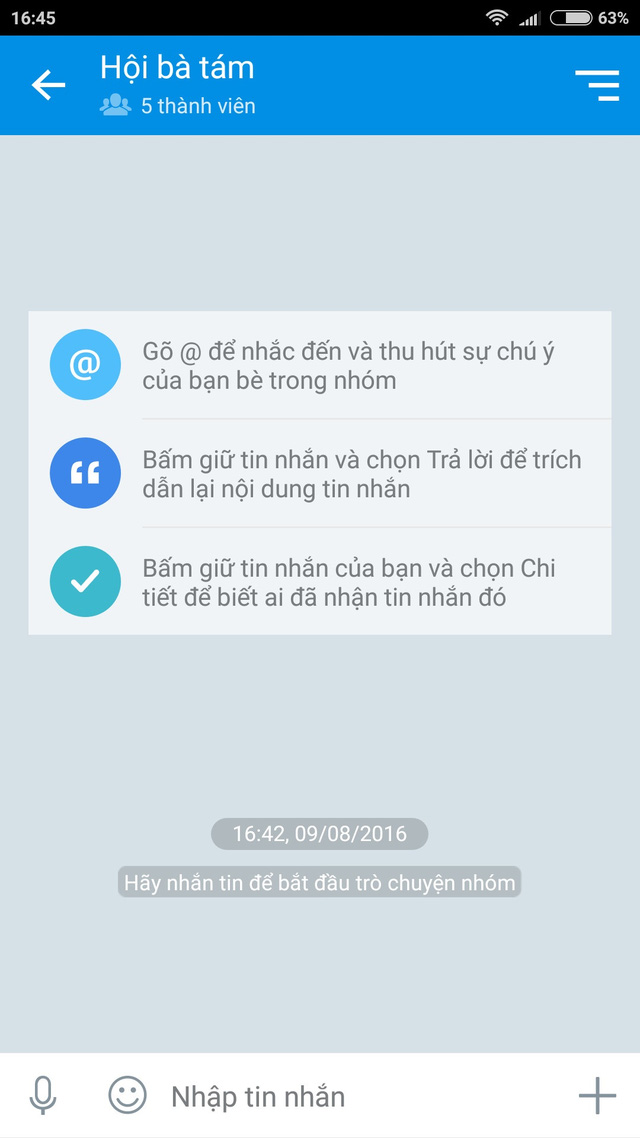Open the emoji sticker picker
This screenshot has width=640, height=1138.
point(127,1095)
